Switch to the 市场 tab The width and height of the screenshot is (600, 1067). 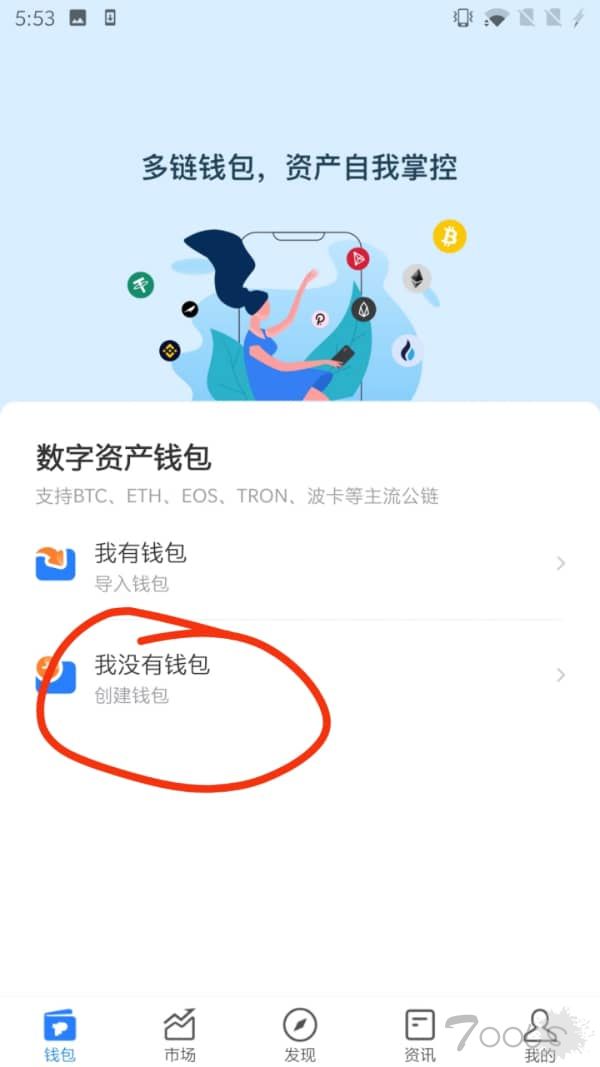(180, 1033)
